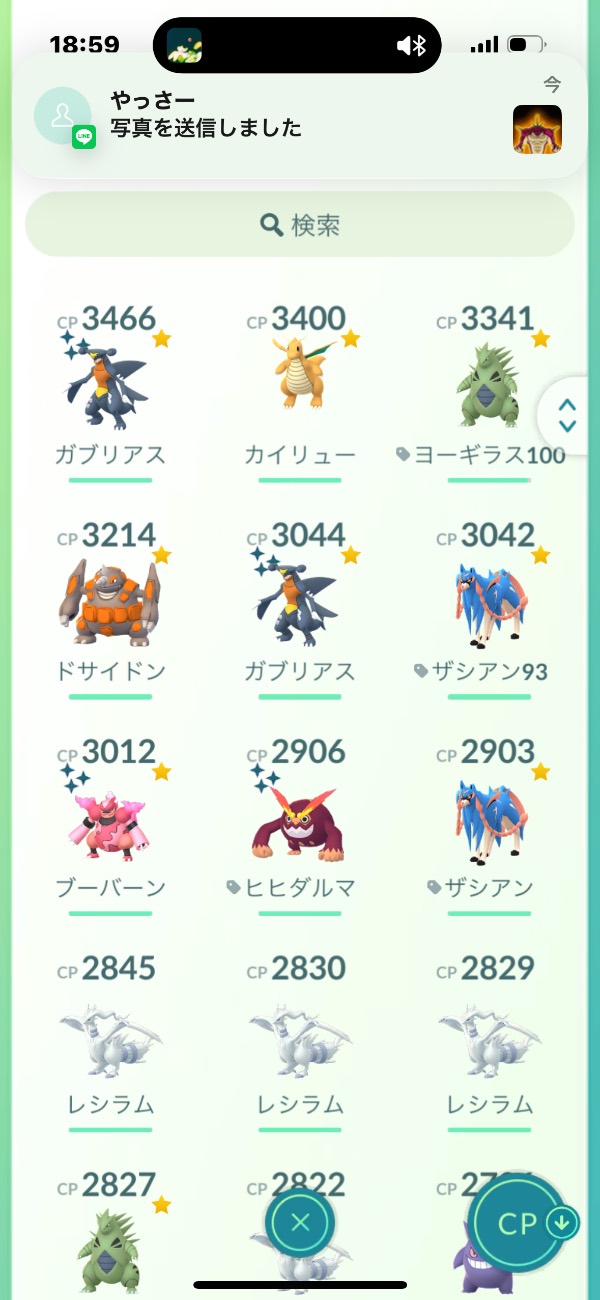Select ザシアン93 with CP 3042

(490, 605)
